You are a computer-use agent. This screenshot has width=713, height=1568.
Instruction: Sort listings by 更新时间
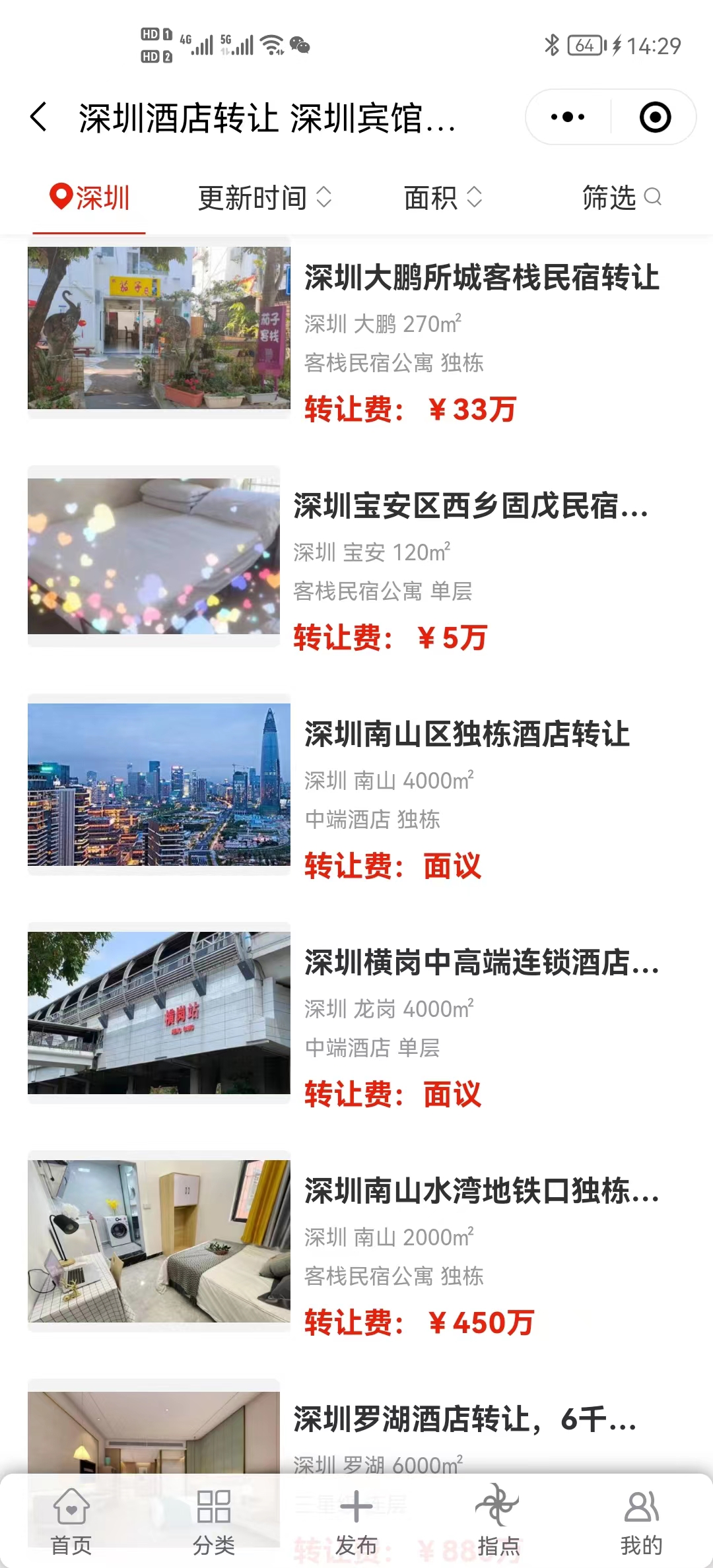[x=264, y=197]
